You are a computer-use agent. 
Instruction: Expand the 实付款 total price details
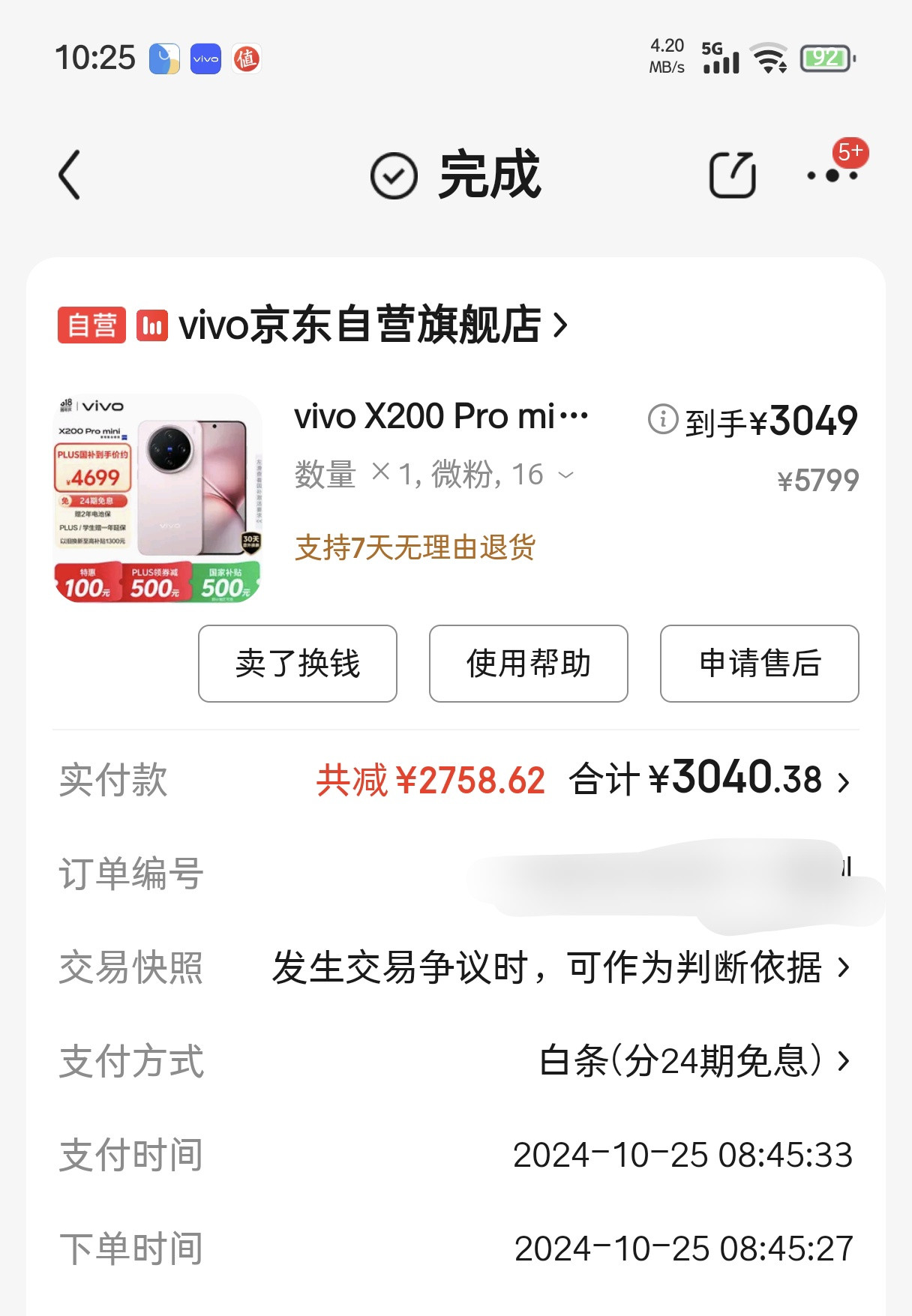[x=843, y=782]
